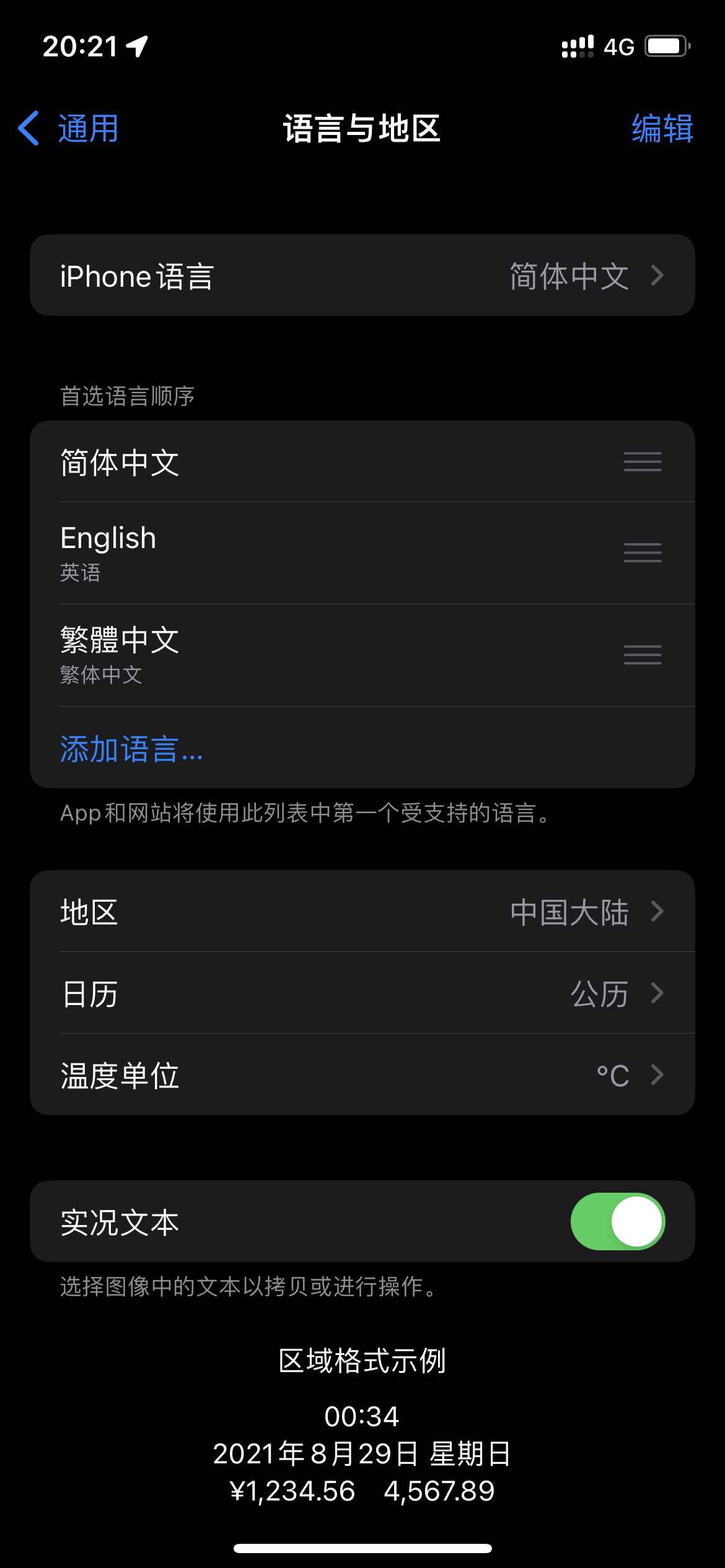Go back to 通用 settings
This screenshot has width=725, height=1568.
pyautogui.click(x=69, y=129)
